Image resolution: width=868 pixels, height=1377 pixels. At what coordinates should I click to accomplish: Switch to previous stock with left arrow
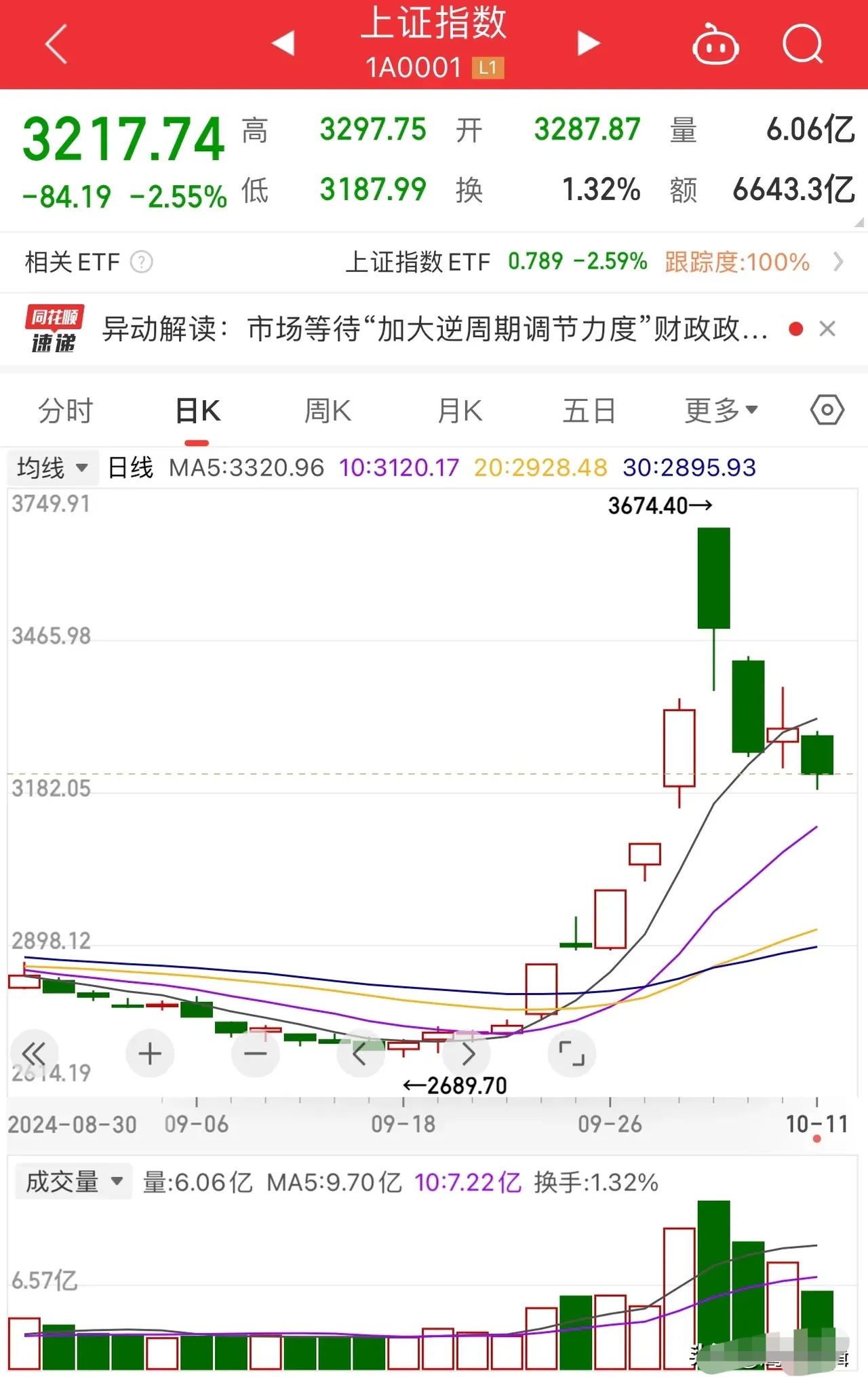[285, 43]
